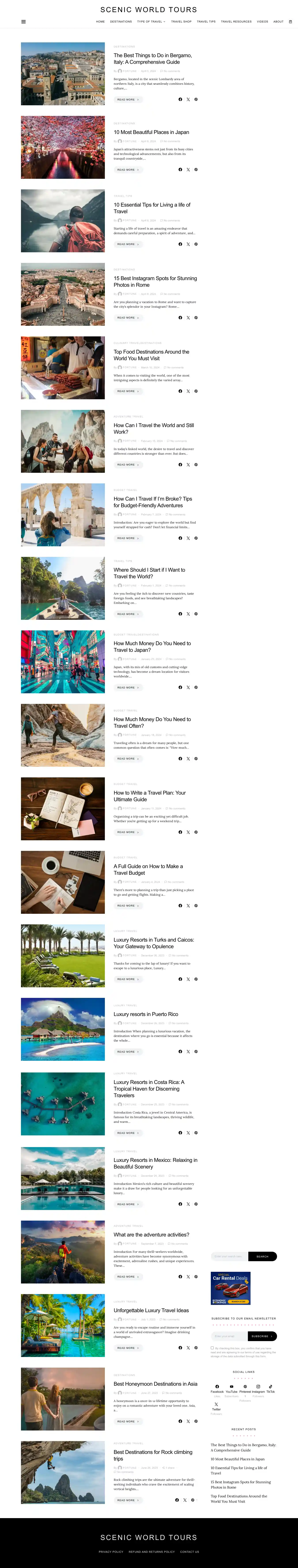The height and width of the screenshot is (1568, 298).
Task: Share Luxury resorts in Puerto Rico on X
Action: [x=188, y=1052]
